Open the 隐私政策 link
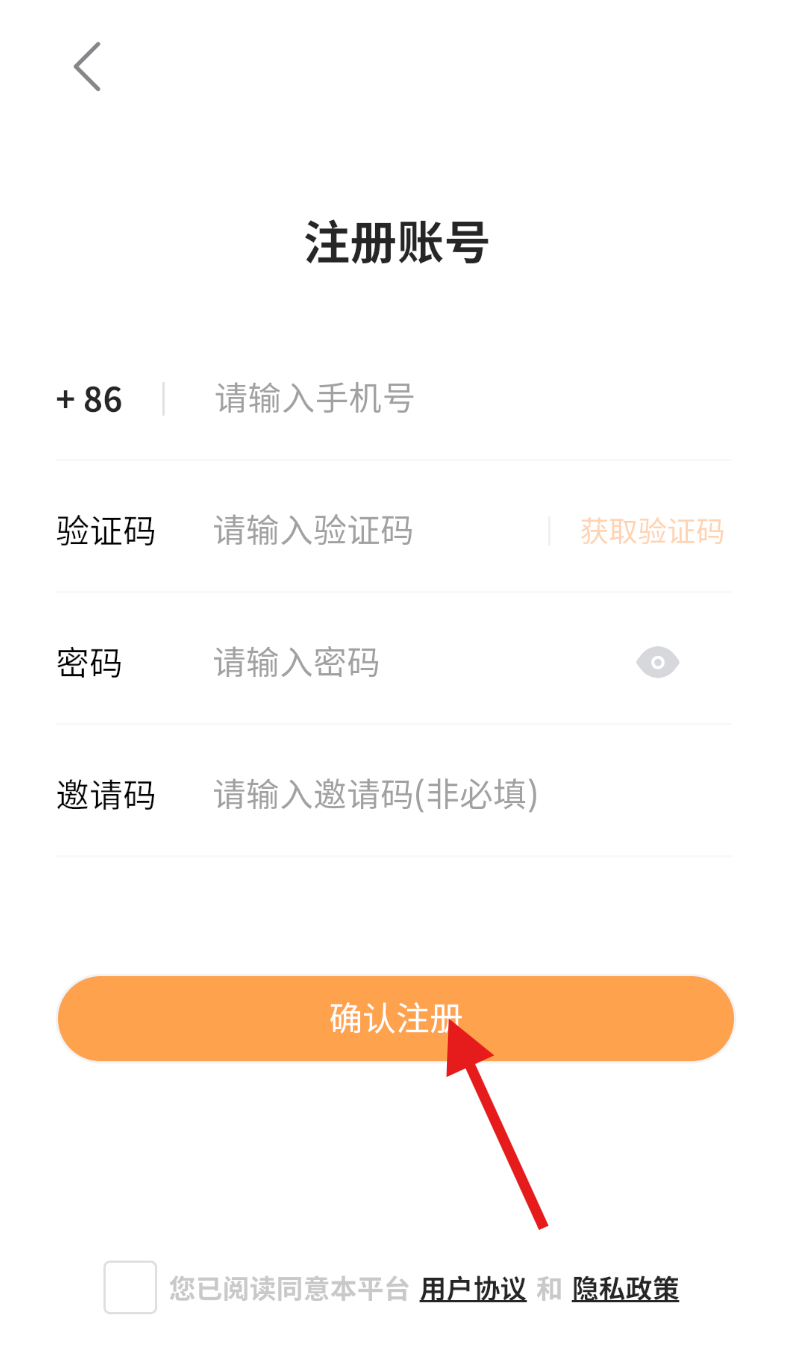This screenshot has width=787, height=1357. 625,1289
